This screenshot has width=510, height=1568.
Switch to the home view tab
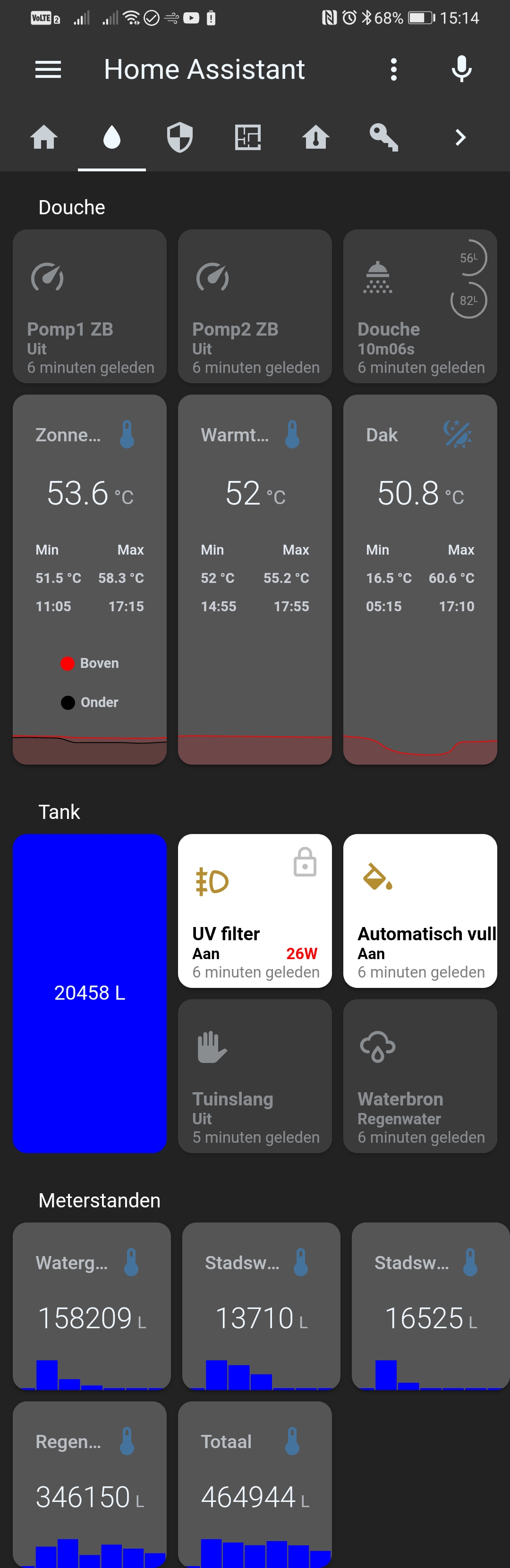pyautogui.click(x=44, y=137)
